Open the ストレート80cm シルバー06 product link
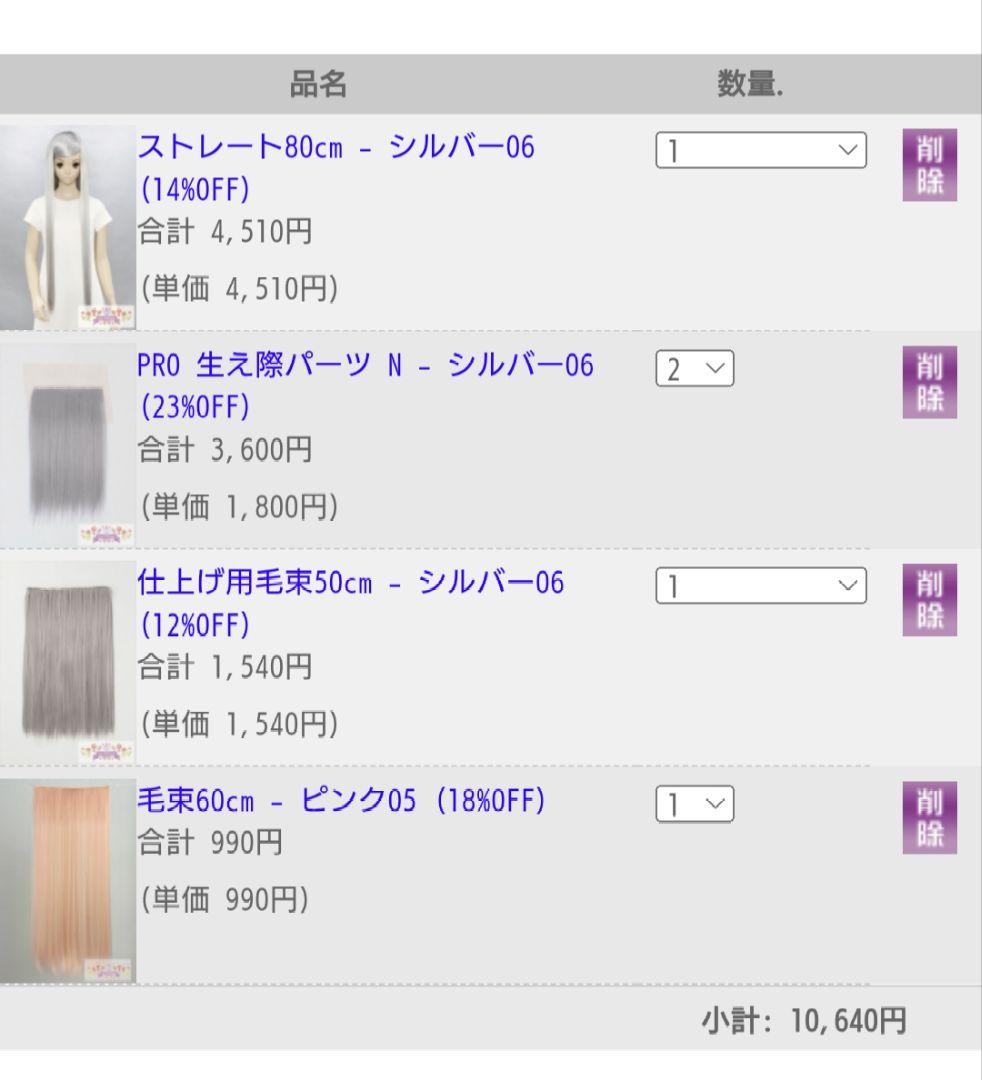Screen dimensions: 982x1080 point(338,146)
